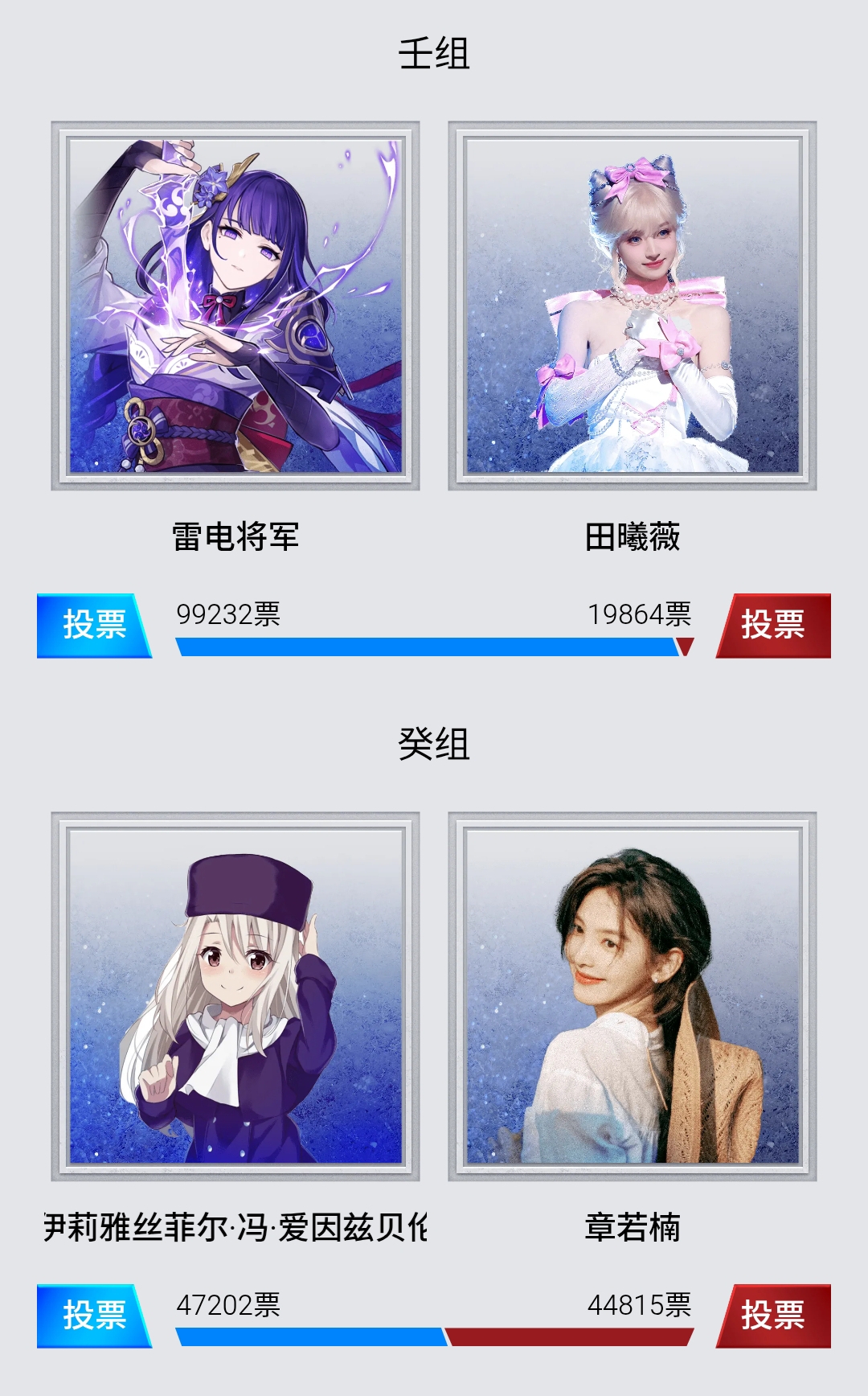Vote for 章若楠 with the red 投票 button

tap(773, 1316)
